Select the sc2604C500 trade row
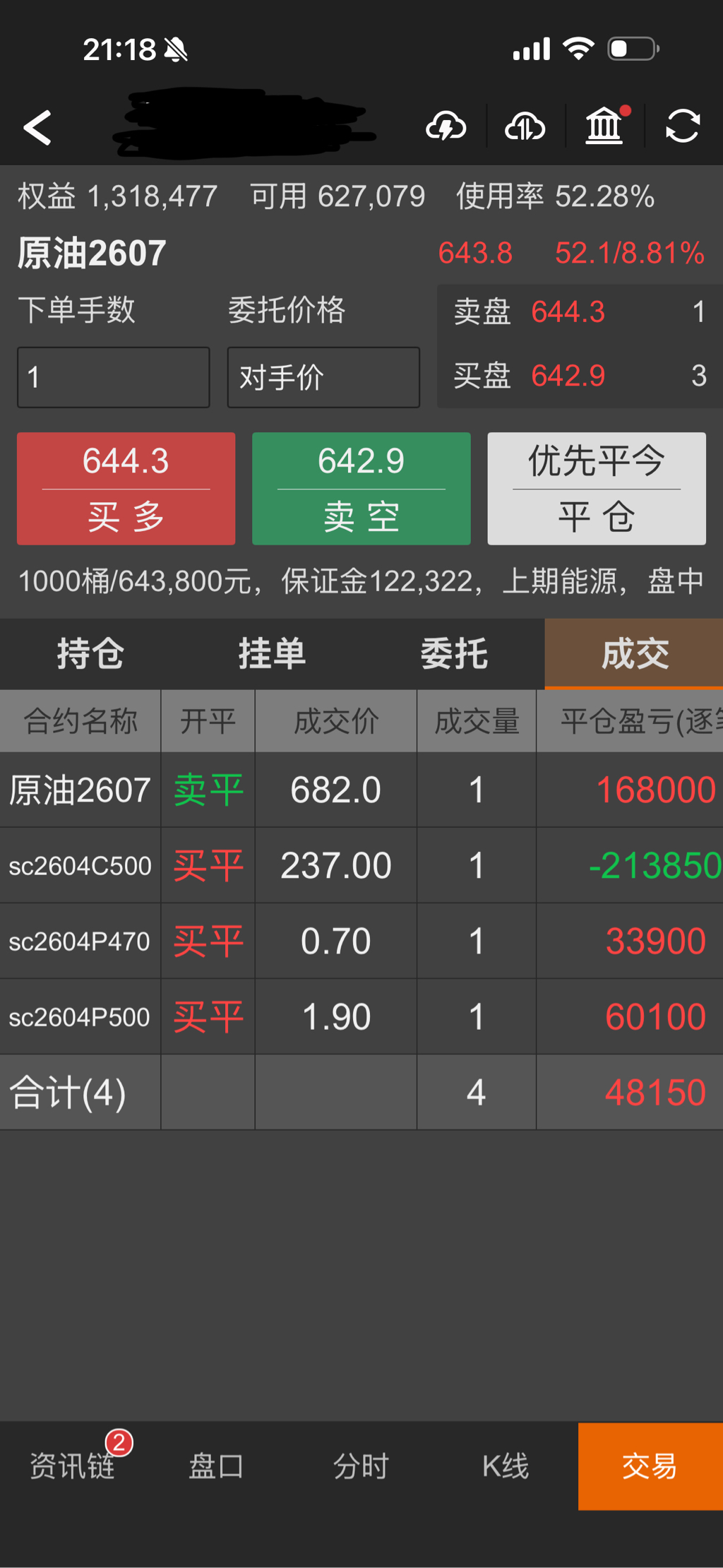The image size is (723, 1568). point(361,865)
